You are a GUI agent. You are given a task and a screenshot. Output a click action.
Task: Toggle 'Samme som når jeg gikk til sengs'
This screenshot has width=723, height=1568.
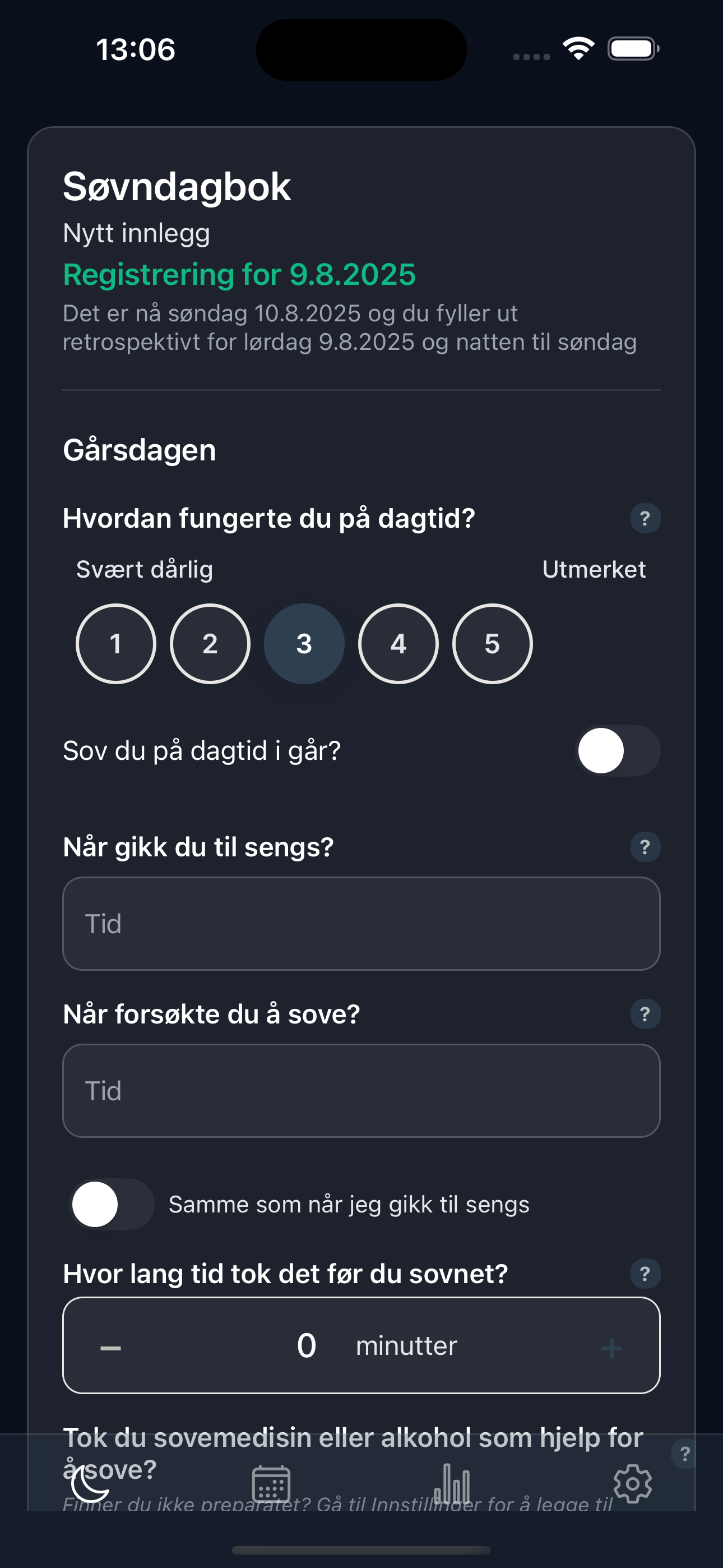click(x=113, y=1203)
